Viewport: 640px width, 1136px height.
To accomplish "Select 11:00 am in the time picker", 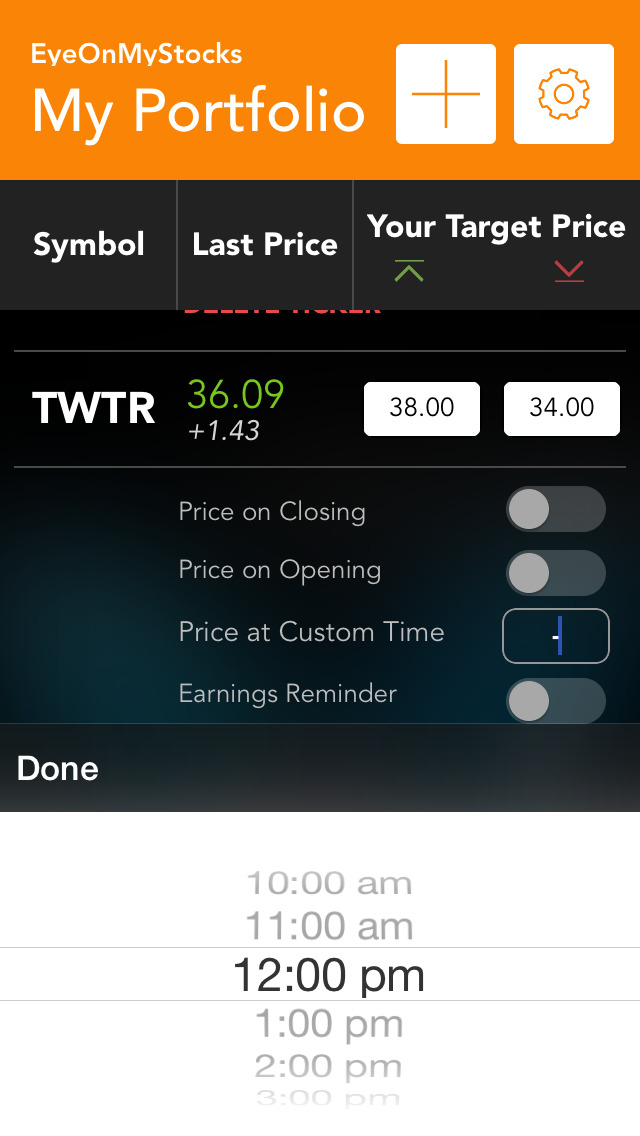I will pos(329,927).
